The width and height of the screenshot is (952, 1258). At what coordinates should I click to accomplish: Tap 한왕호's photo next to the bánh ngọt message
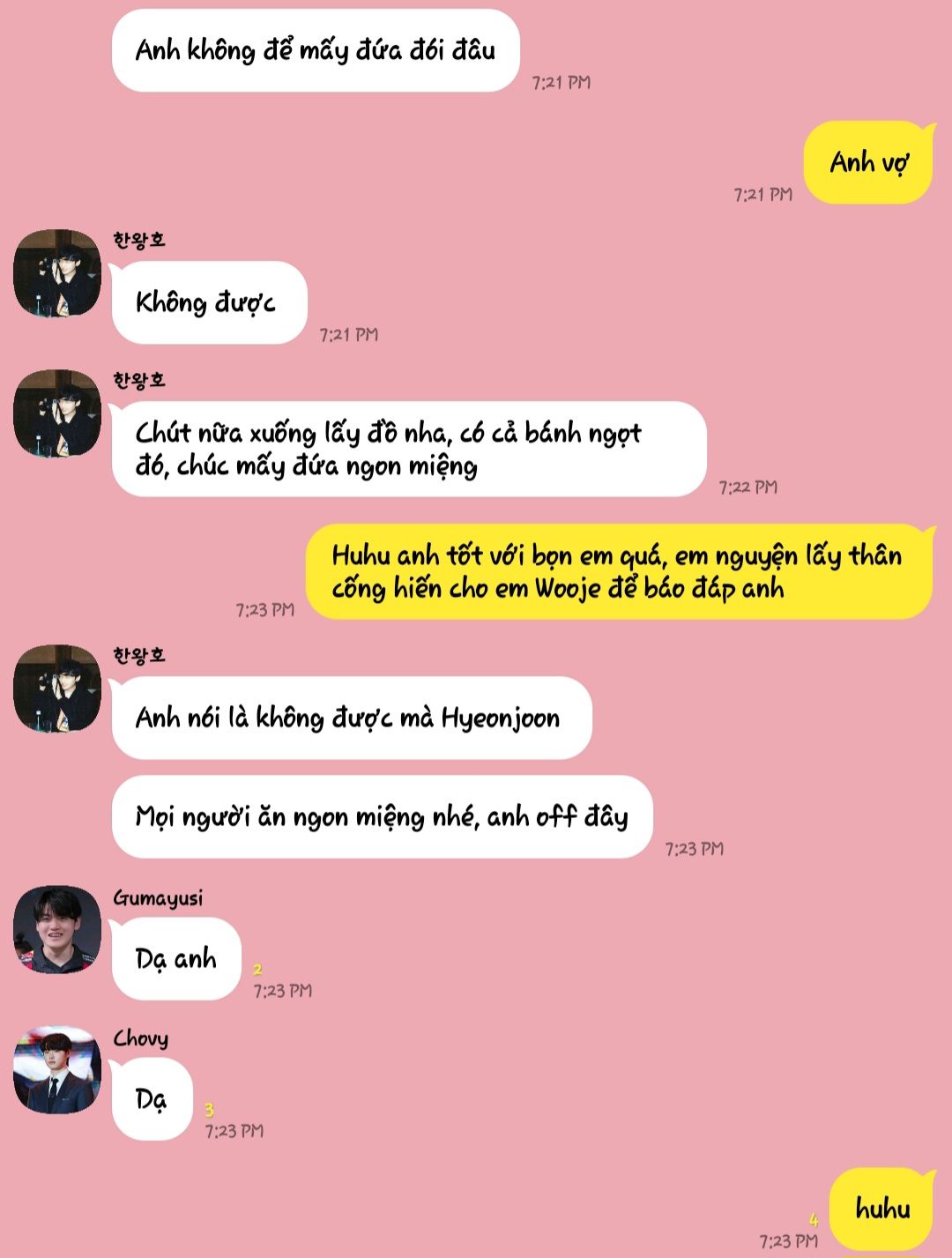(x=57, y=413)
